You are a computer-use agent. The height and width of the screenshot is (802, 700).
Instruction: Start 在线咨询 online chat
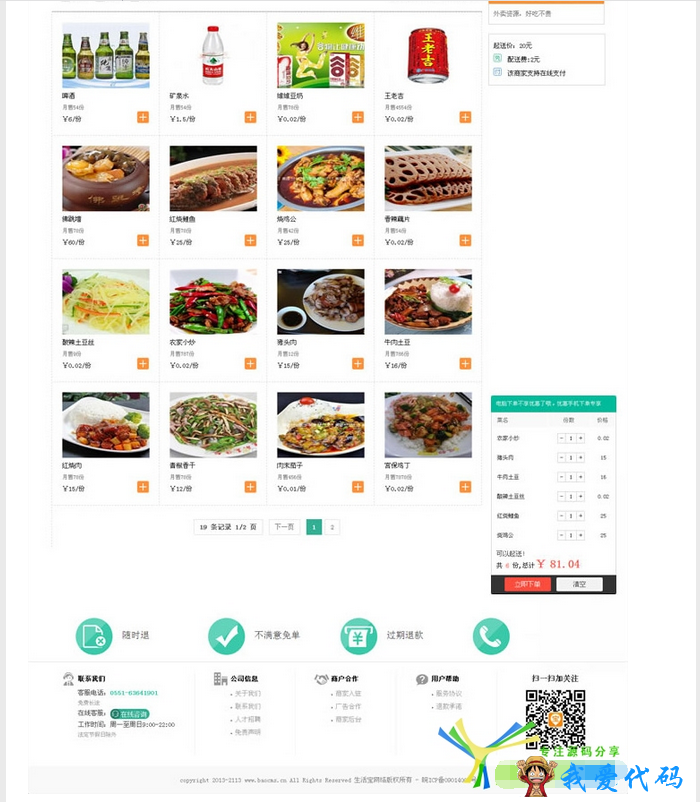pyautogui.click(x=130, y=714)
